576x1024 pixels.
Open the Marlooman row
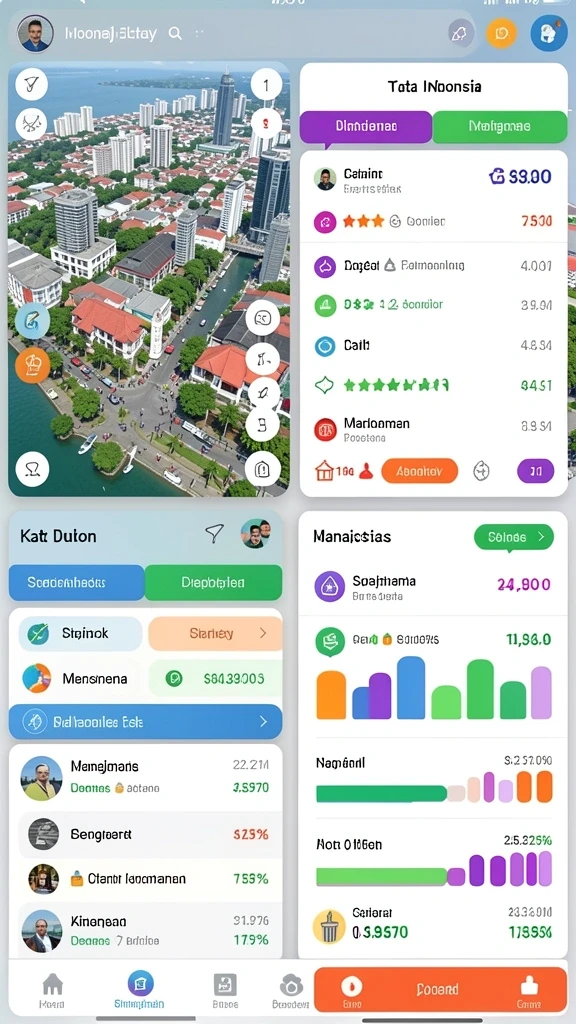[433, 429]
